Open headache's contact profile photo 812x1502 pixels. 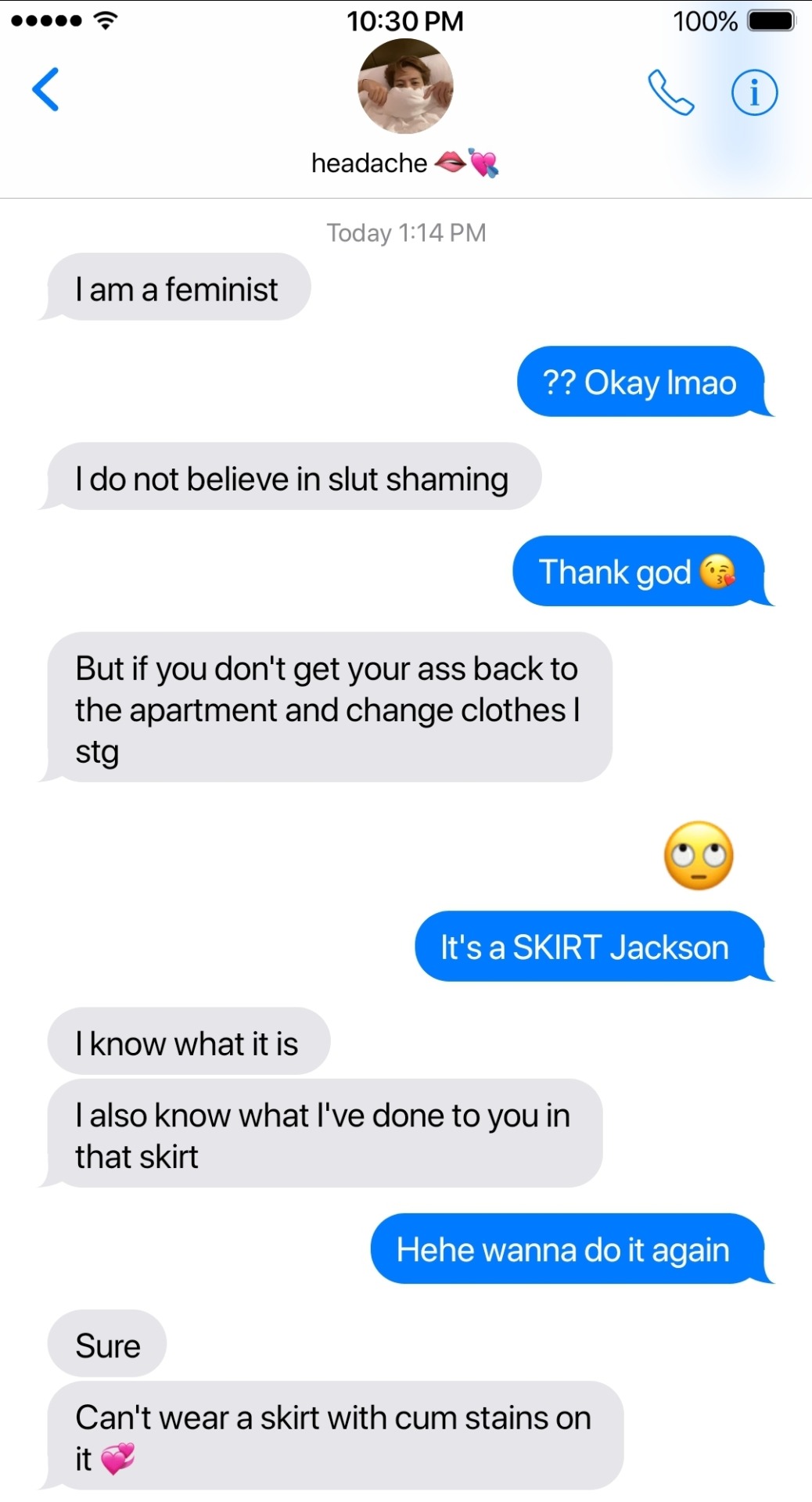point(405,86)
